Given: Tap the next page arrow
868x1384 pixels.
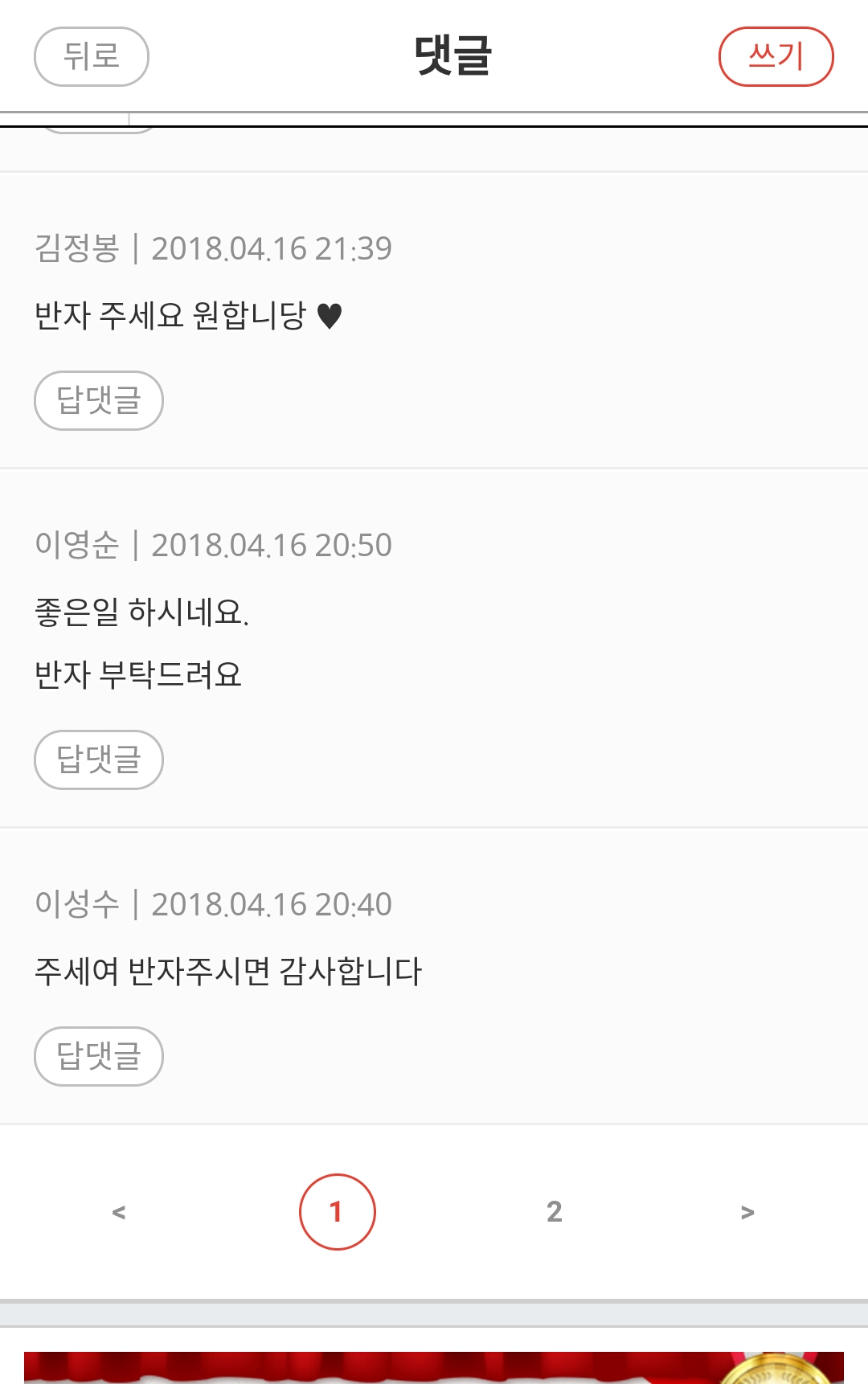Looking at the screenshot, I should 747,1212.
